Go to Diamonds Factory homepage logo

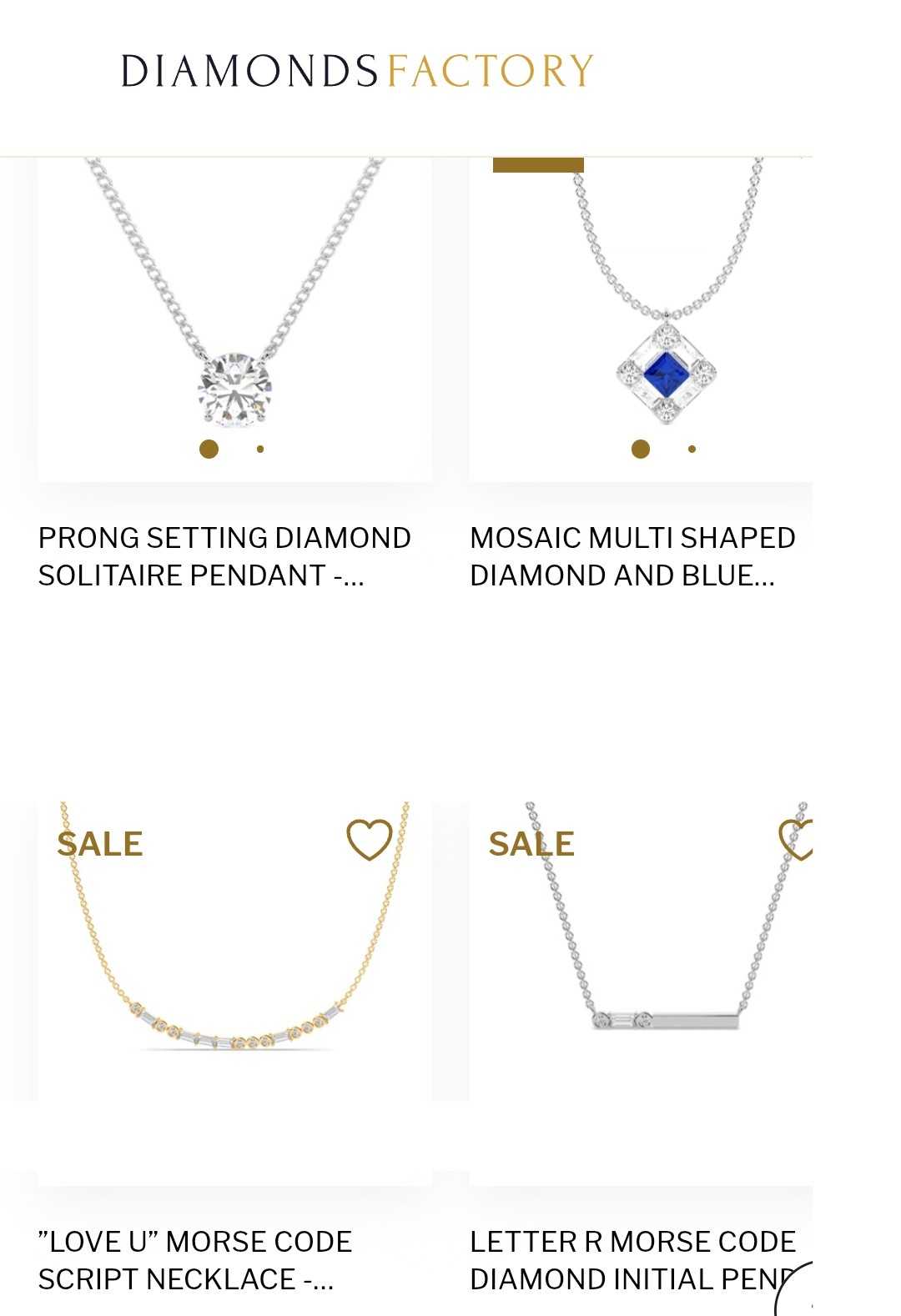click(x=357, y=71)
